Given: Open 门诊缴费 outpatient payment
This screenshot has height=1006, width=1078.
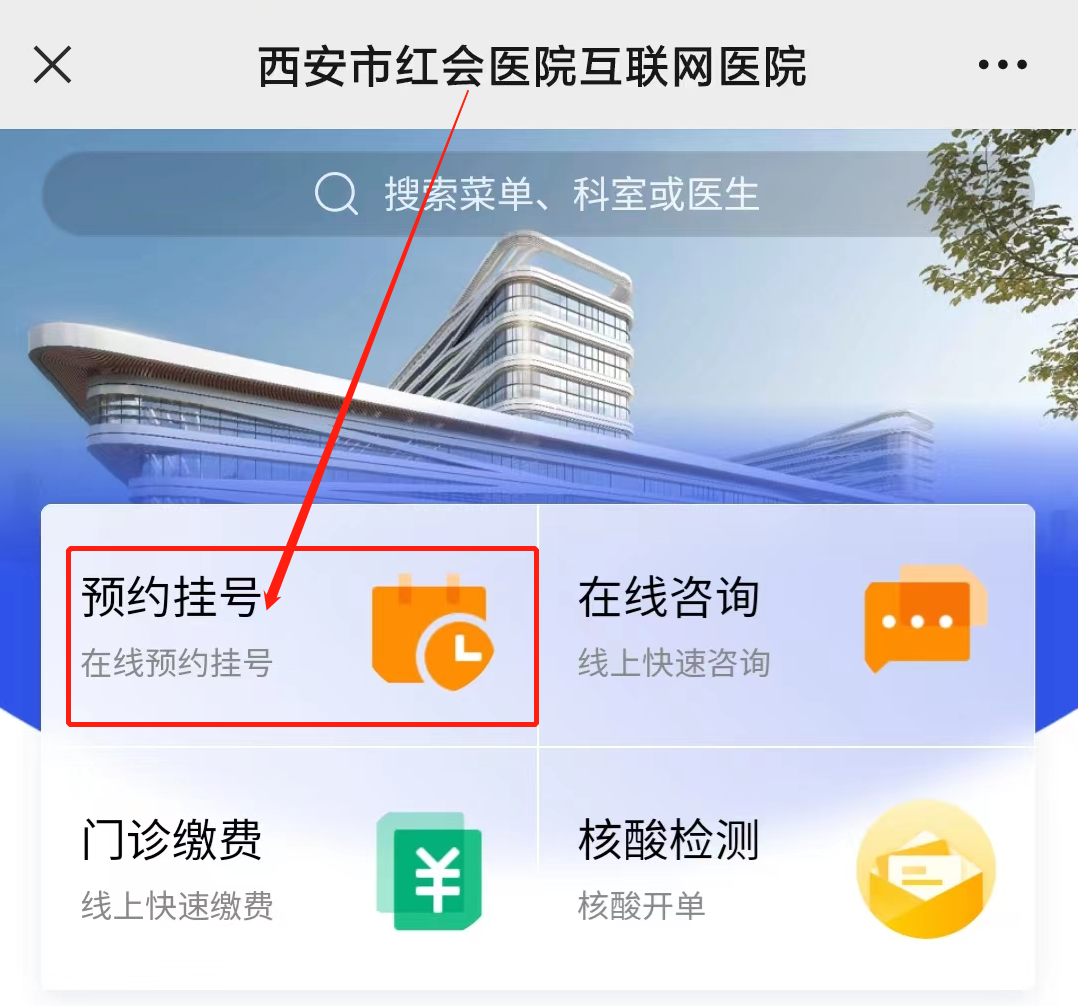Looking at the screenshot, I should click(x=290, y=868).
